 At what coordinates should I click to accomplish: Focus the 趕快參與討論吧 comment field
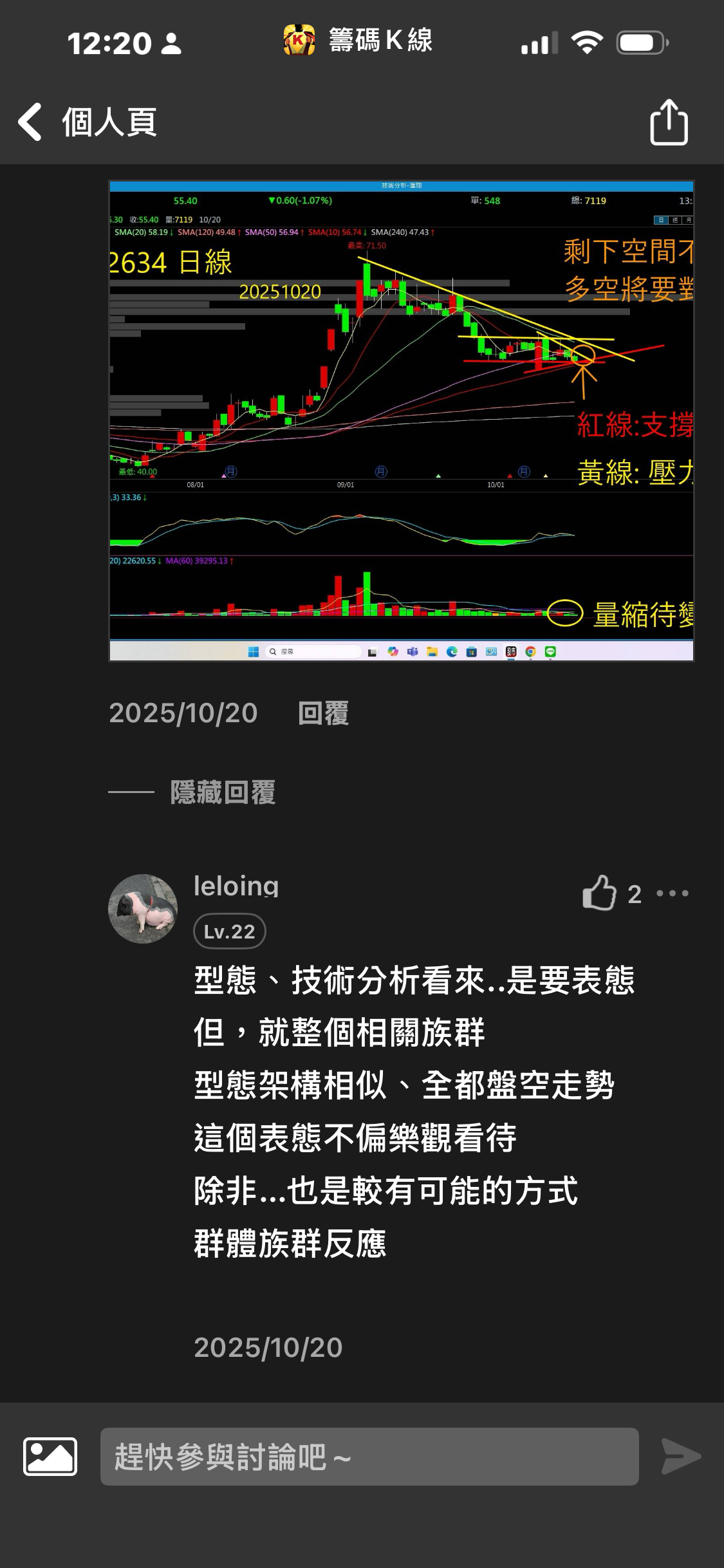369,1456
